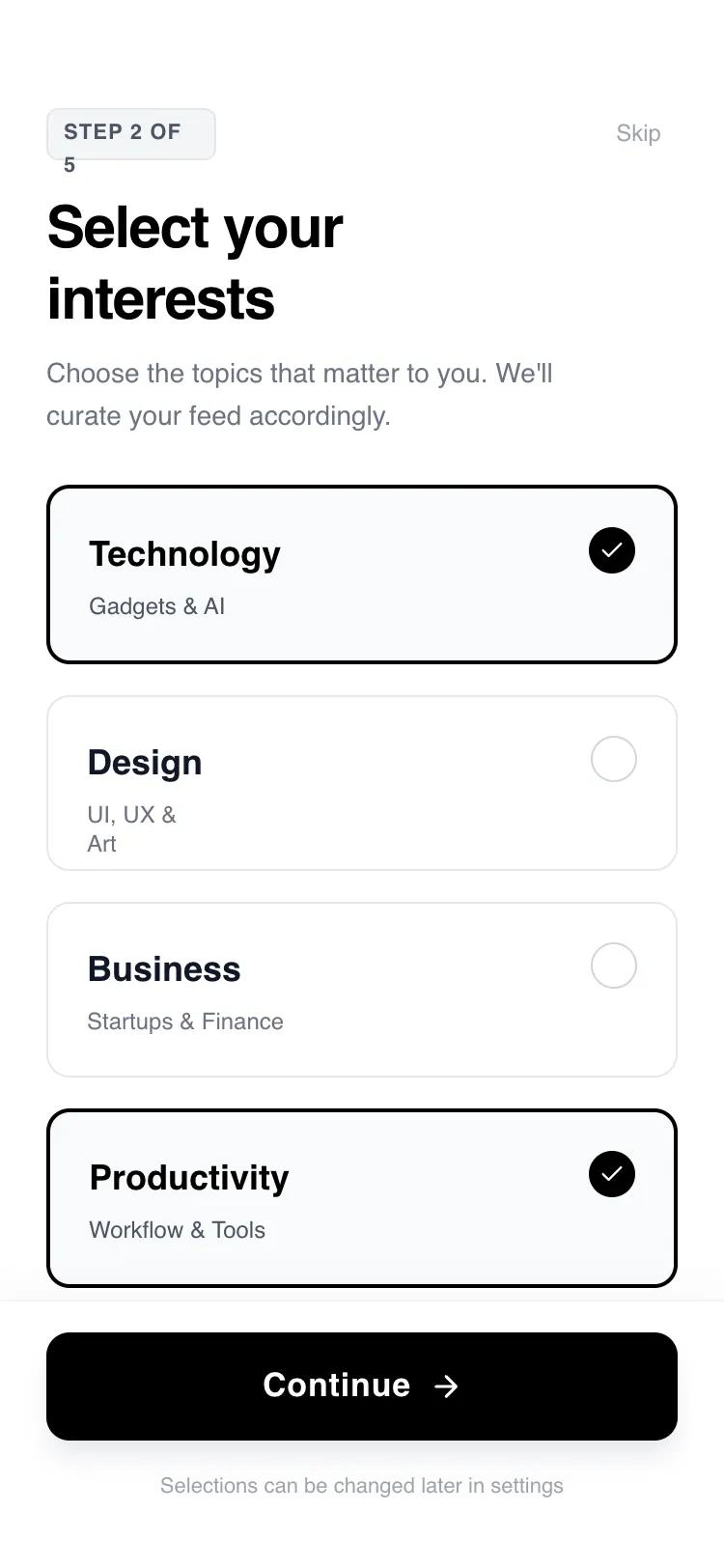Click the empty circle icon on the Design card
This screenshot has height=1568, width=724.
point(613,759)
